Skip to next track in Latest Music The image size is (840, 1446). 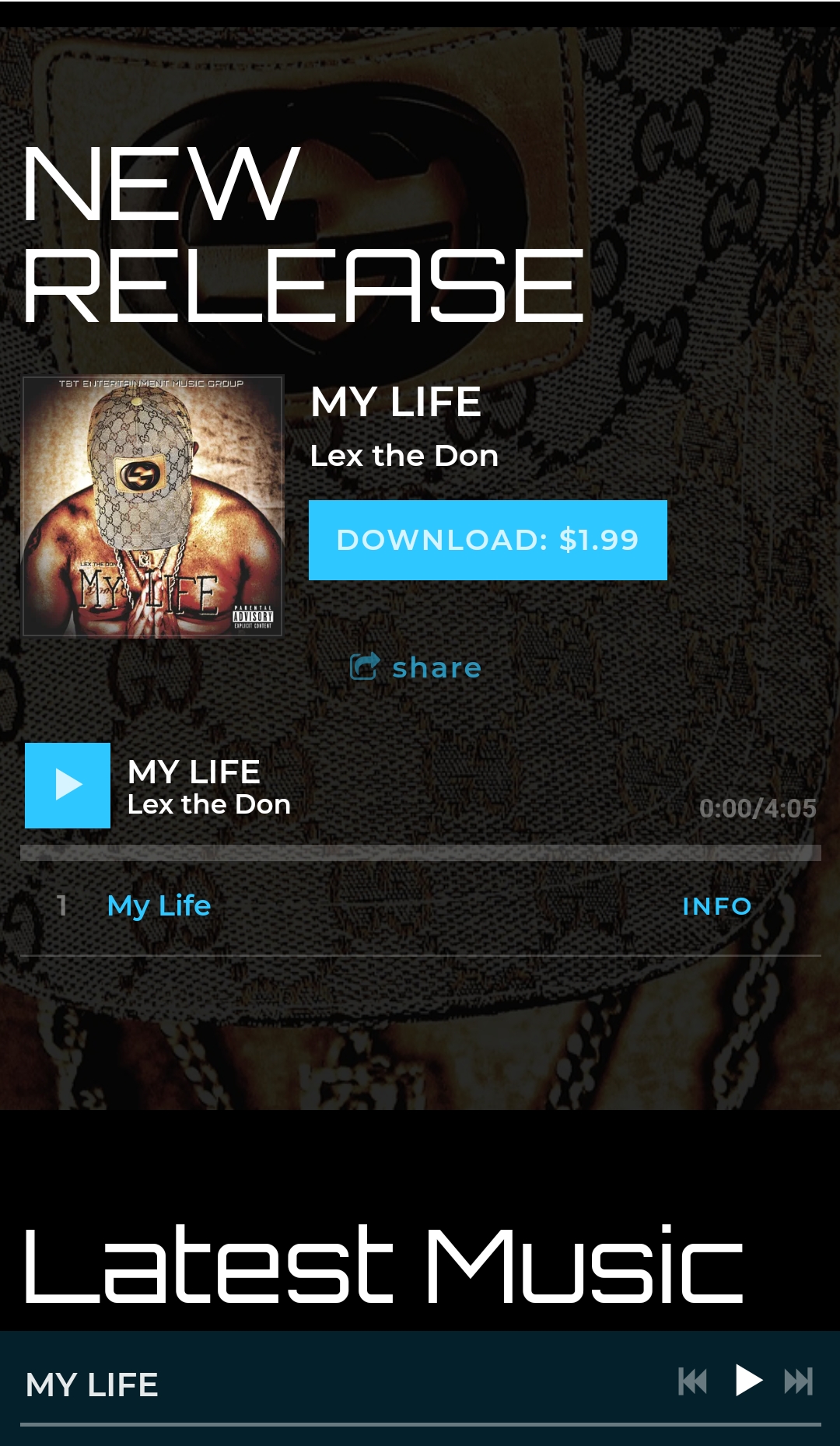tap(798, 1381)
